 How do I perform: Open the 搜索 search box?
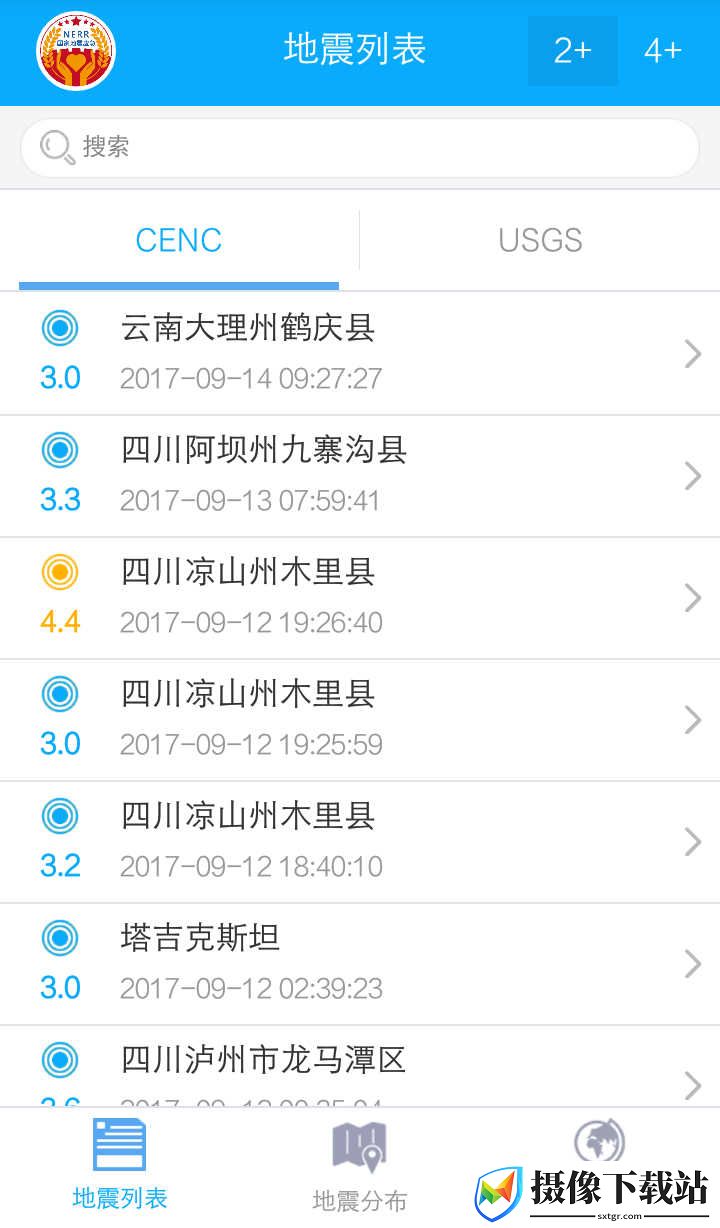click(x=360, y=148)
